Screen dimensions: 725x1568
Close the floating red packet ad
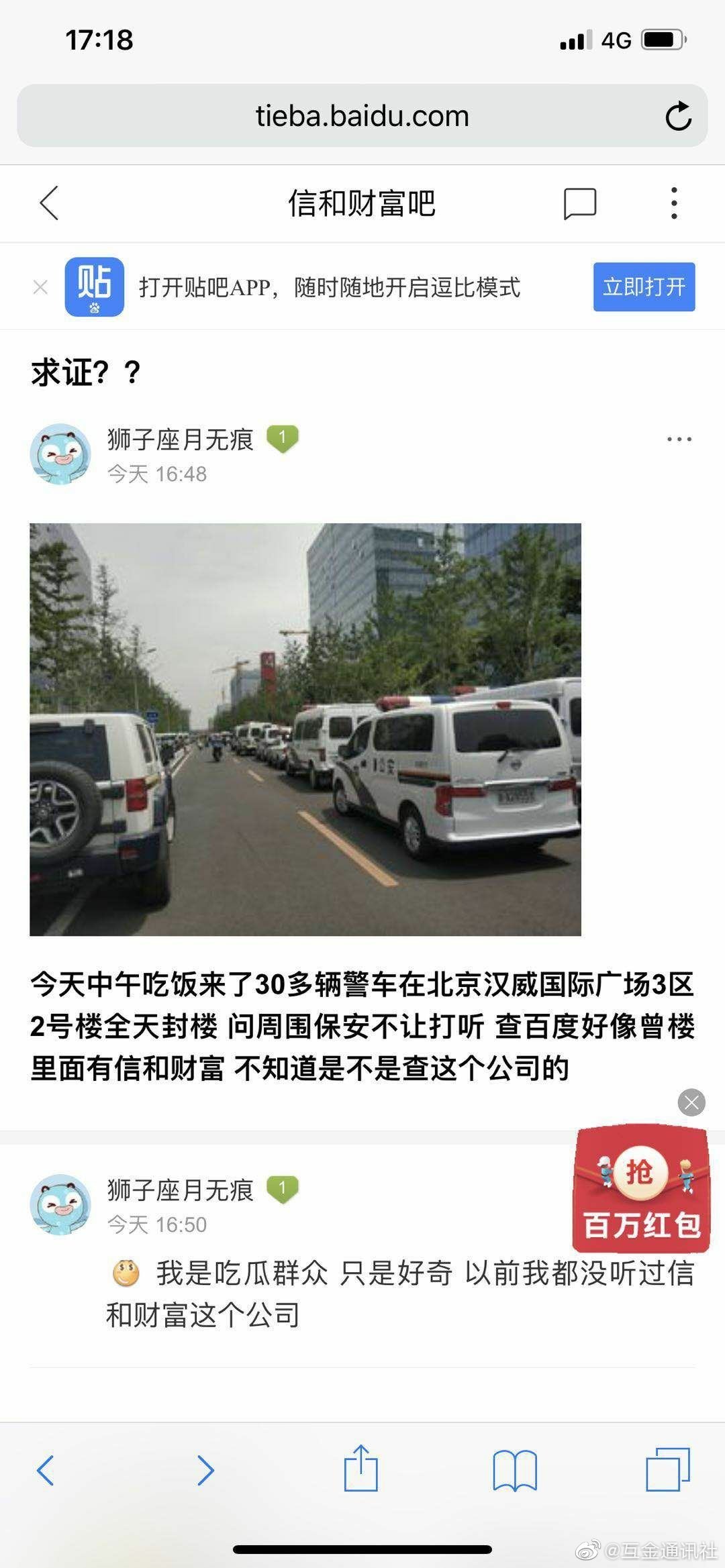coord(691,1102)
